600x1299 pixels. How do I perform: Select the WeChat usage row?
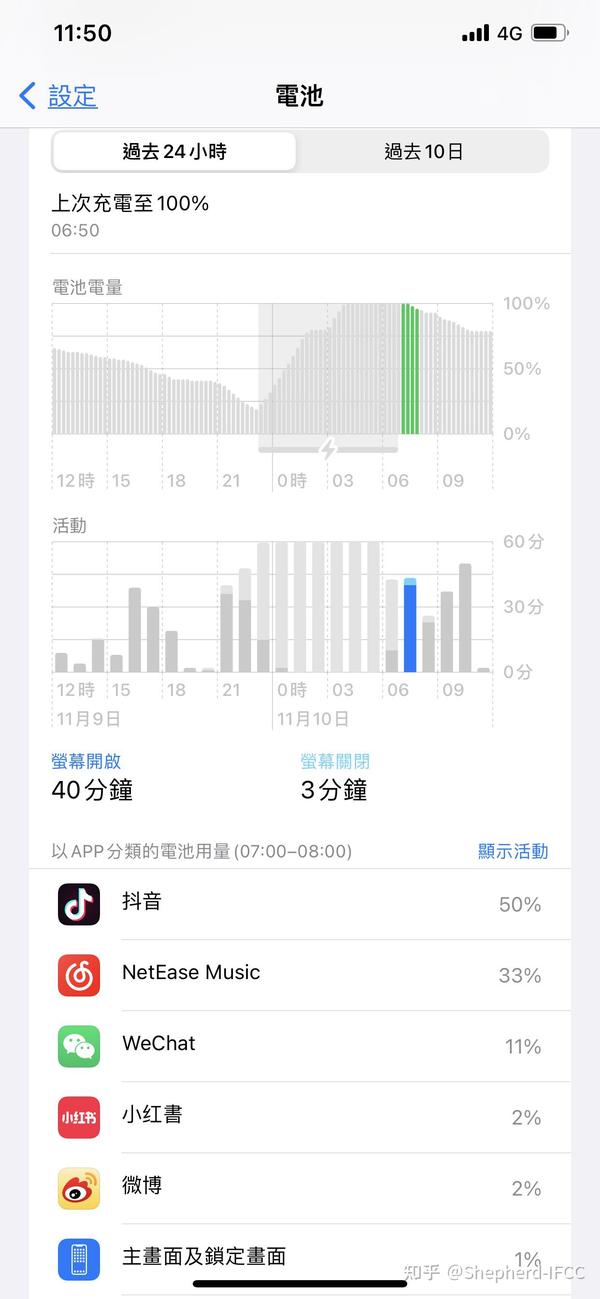[300, 1046]
